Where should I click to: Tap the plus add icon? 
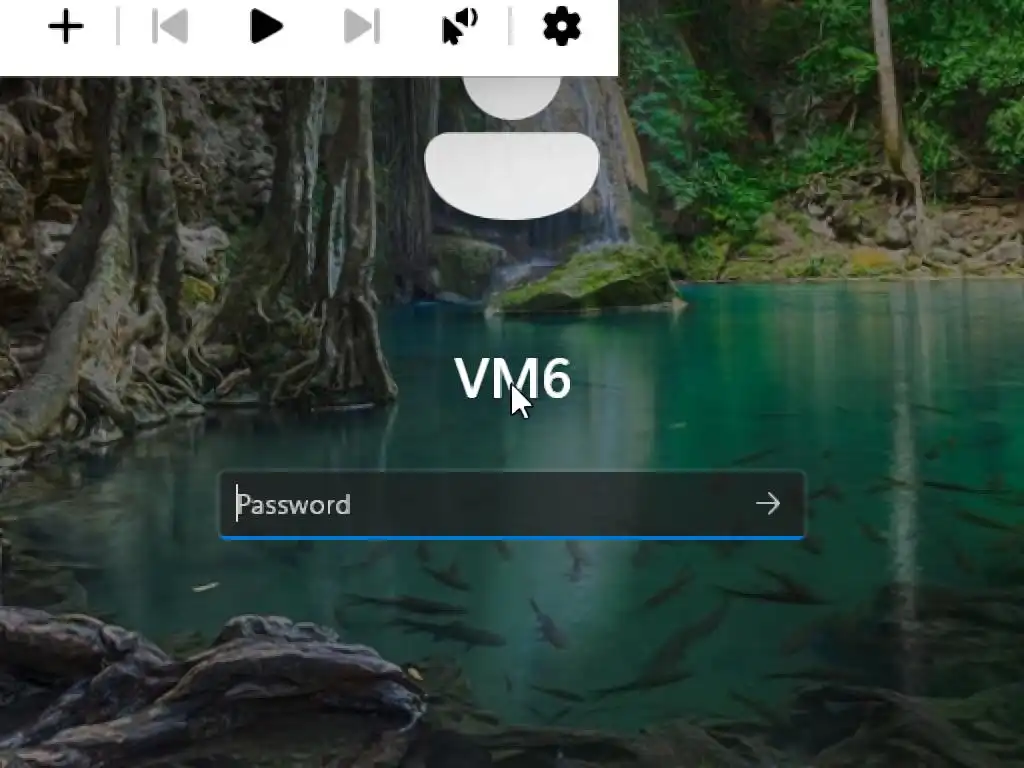coord(66,27)
